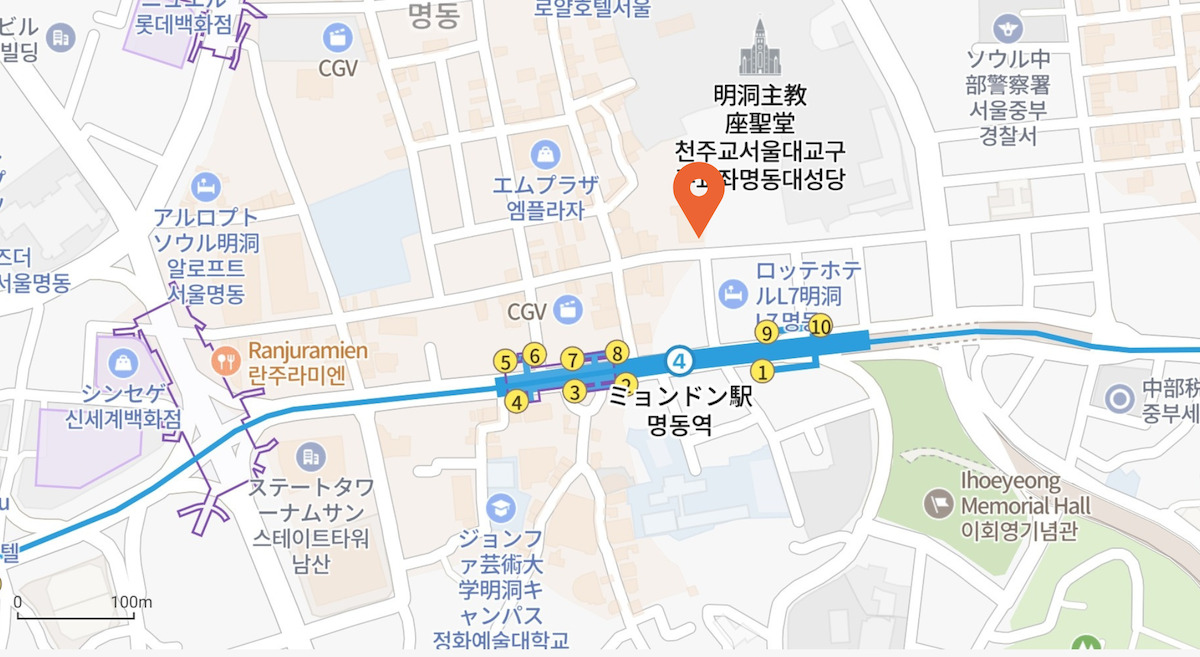Open the CGV marker near Lotte department store
Viewport: 1200px width, 657px height.
(338, 38)
